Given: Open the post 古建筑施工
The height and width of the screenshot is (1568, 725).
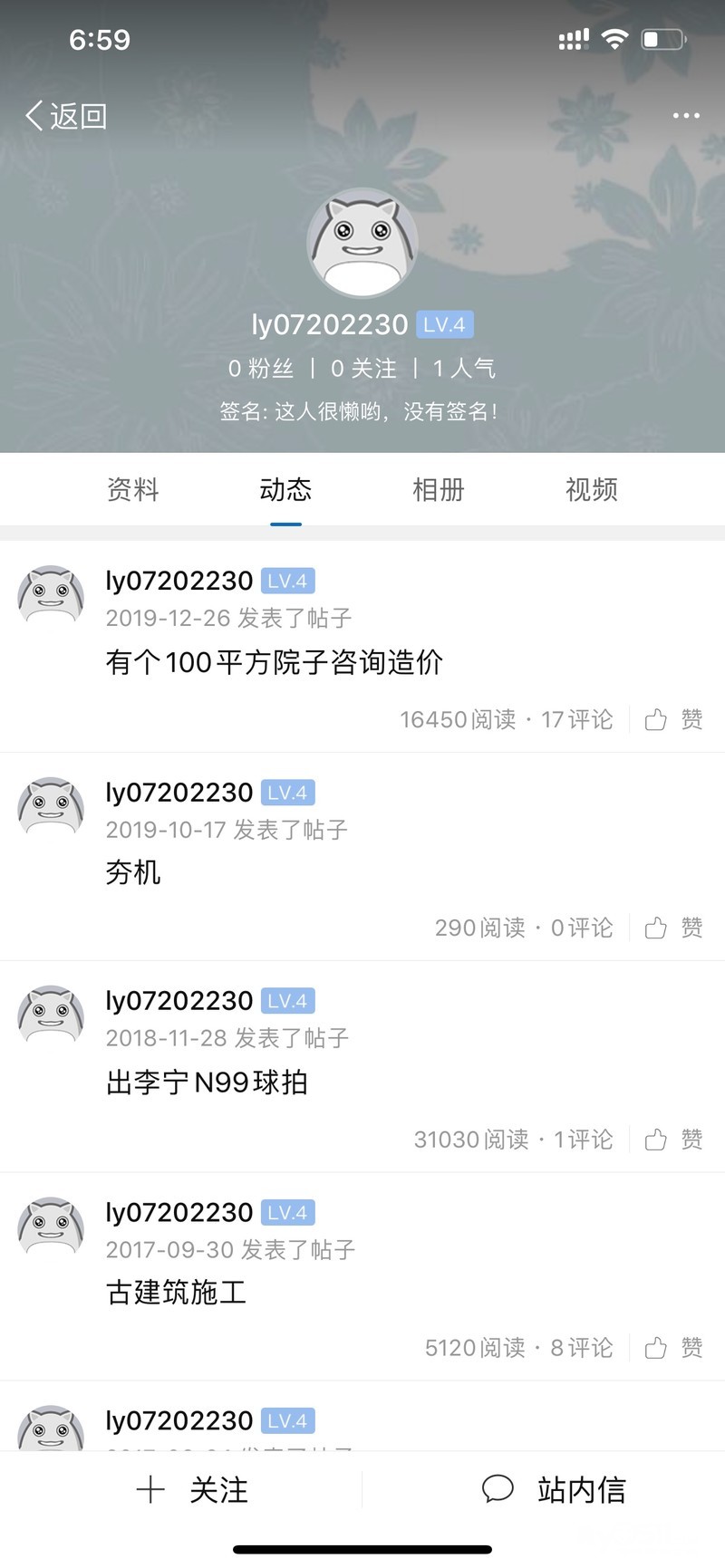Looking at the screenshot, I should (x=176, y=1293).
